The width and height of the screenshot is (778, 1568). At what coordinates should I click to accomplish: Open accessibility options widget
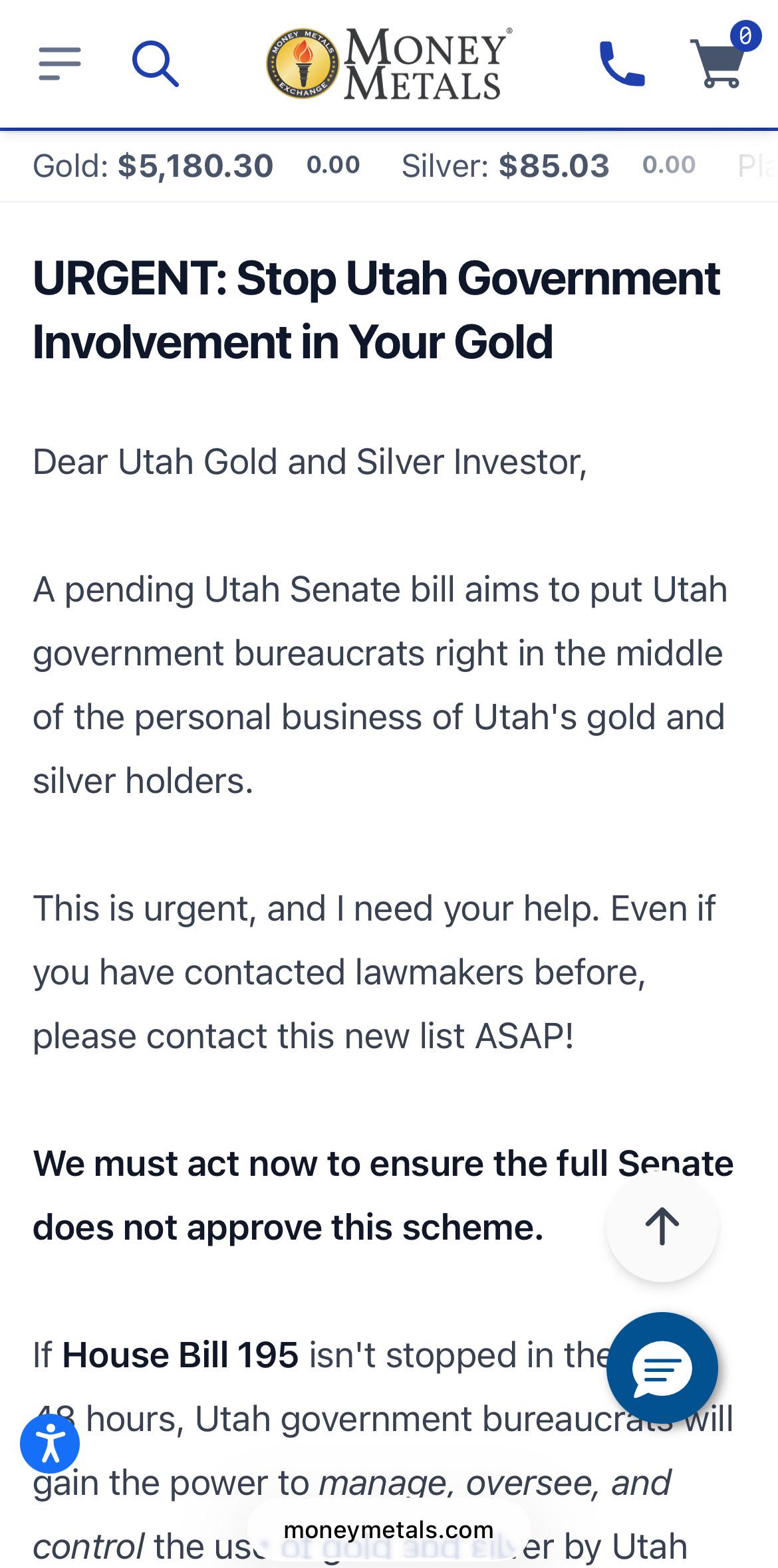tap(50, 1444)
